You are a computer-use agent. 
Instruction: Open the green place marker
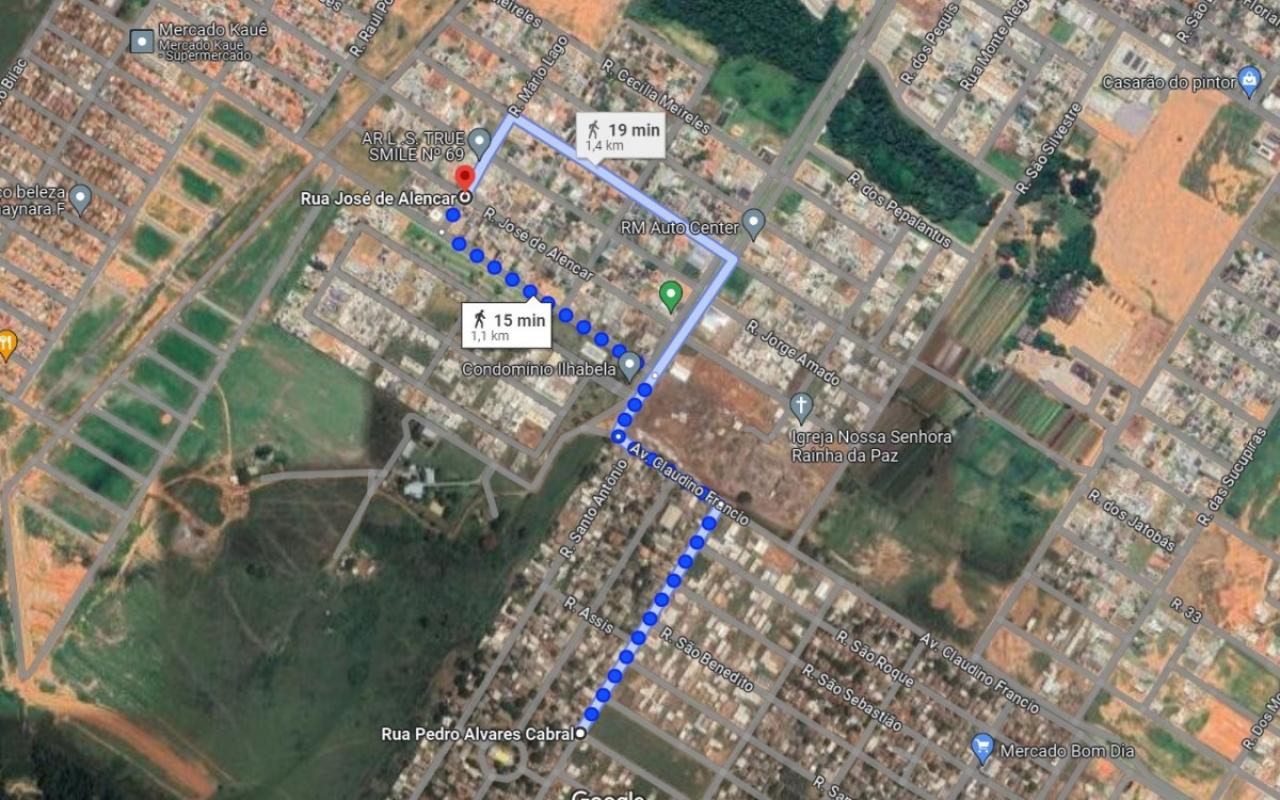(x=671, y=294)
